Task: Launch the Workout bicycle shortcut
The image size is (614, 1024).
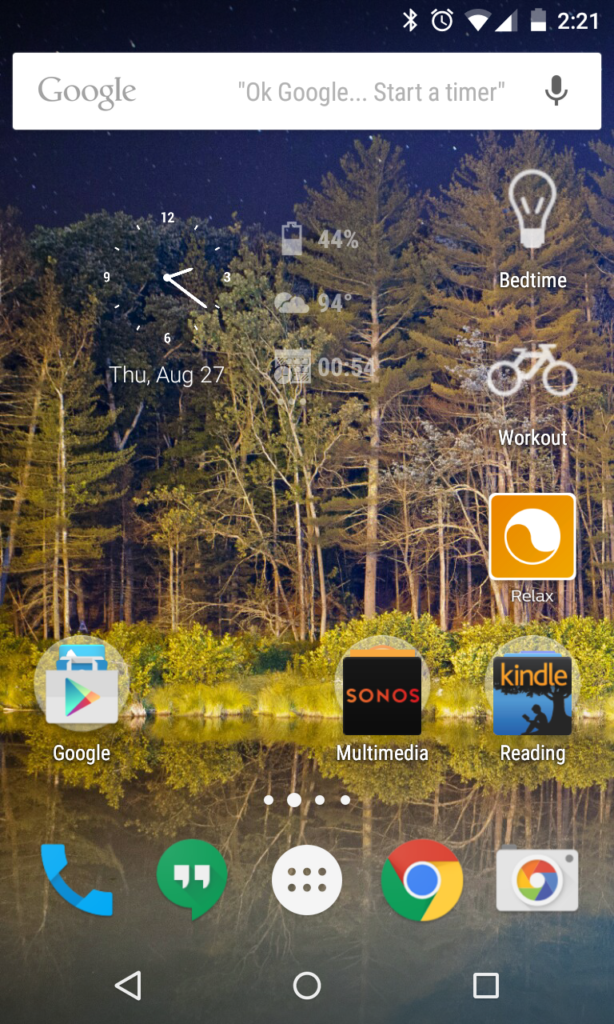Action: coord(532,370)
